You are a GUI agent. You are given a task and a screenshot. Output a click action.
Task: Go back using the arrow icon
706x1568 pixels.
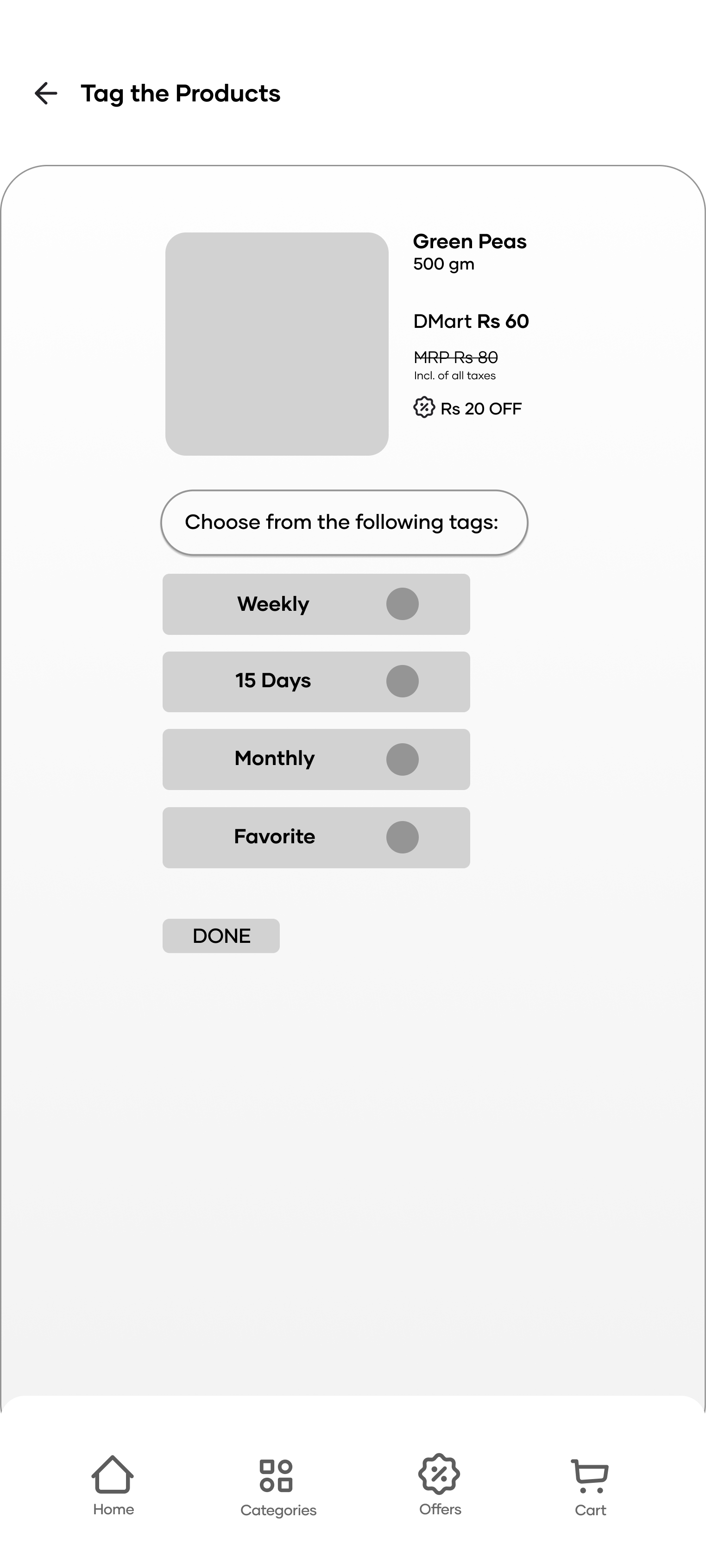point(46,93)
